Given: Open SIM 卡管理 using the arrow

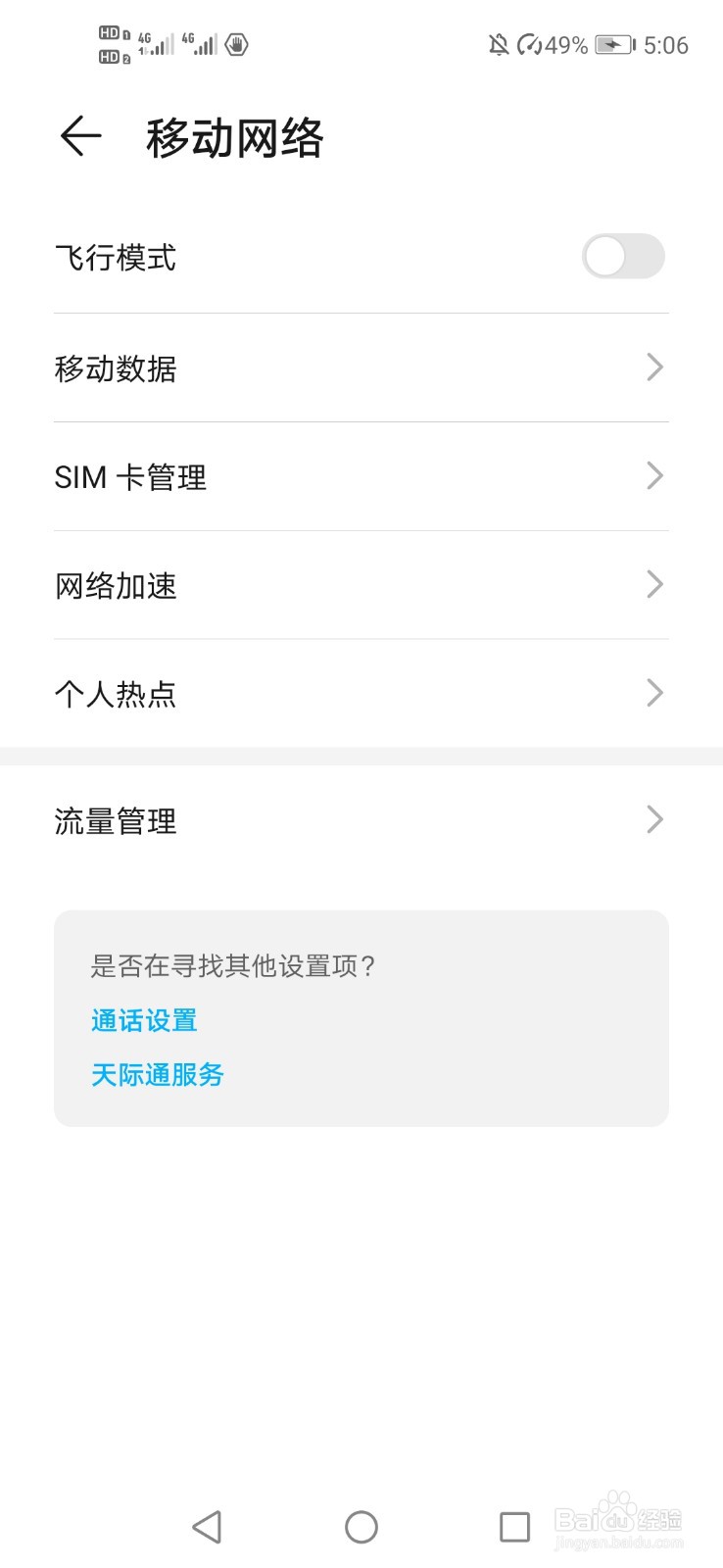Looking at the screenshot, I should click(654, 475).
